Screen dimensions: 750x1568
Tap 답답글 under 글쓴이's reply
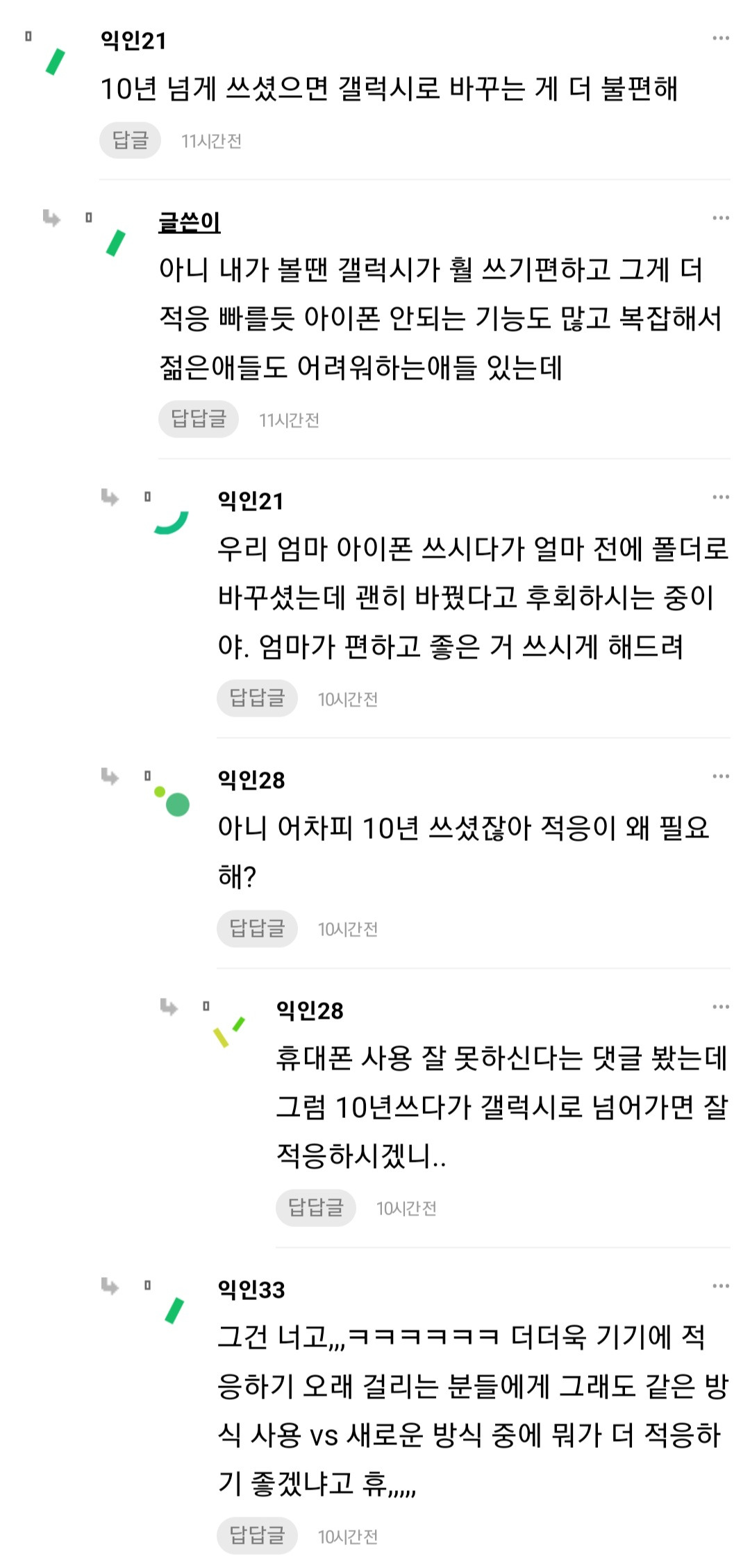click(x=198, y=419)
